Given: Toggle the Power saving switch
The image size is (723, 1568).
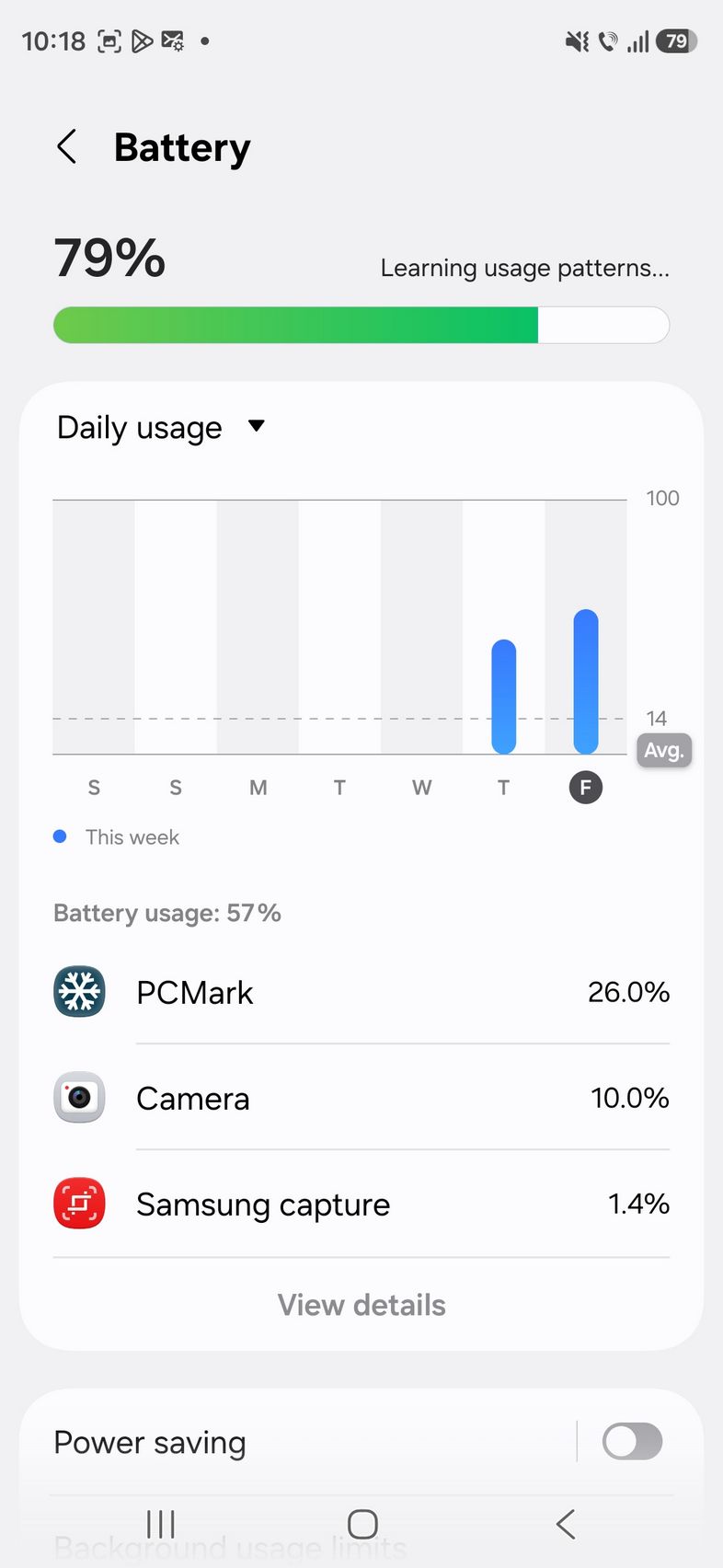Looking at the screenshot, I should pos(632,1442).
